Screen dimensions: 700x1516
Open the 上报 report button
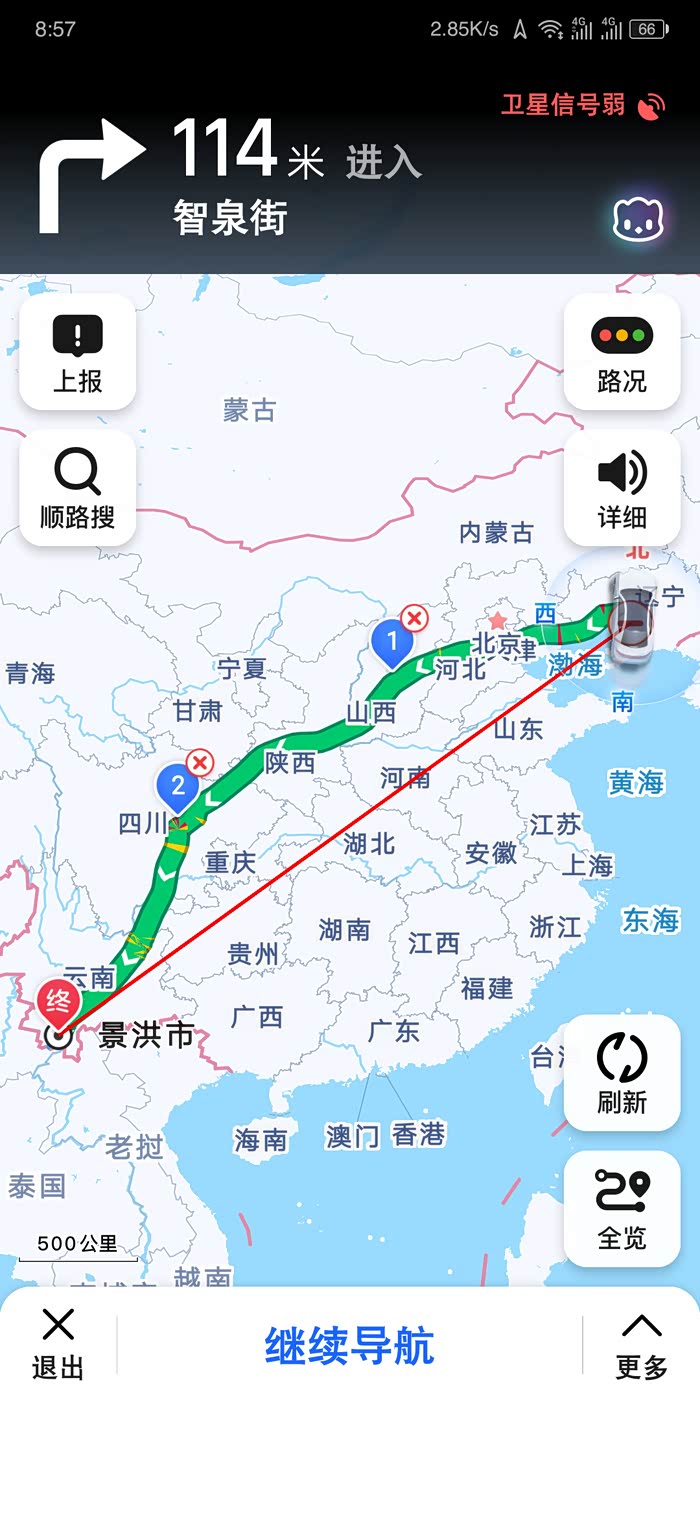(x=78, y=352)
